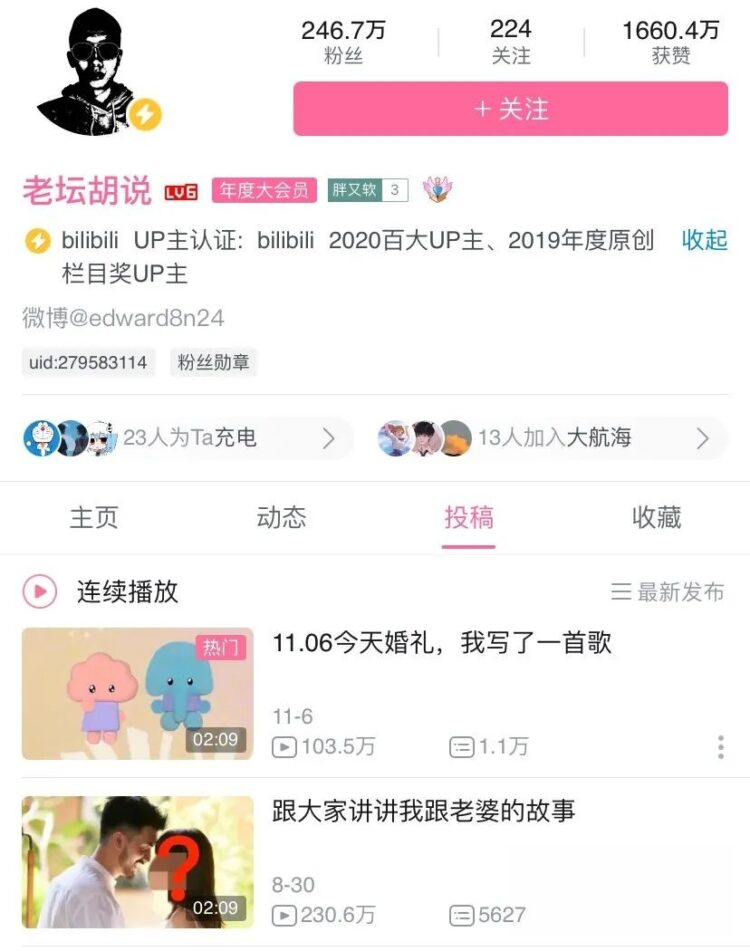Screen dimensions: 750x951
Task: Switch to the 收藏 tab
Action: pyautogui.click(x=656, y=517)
